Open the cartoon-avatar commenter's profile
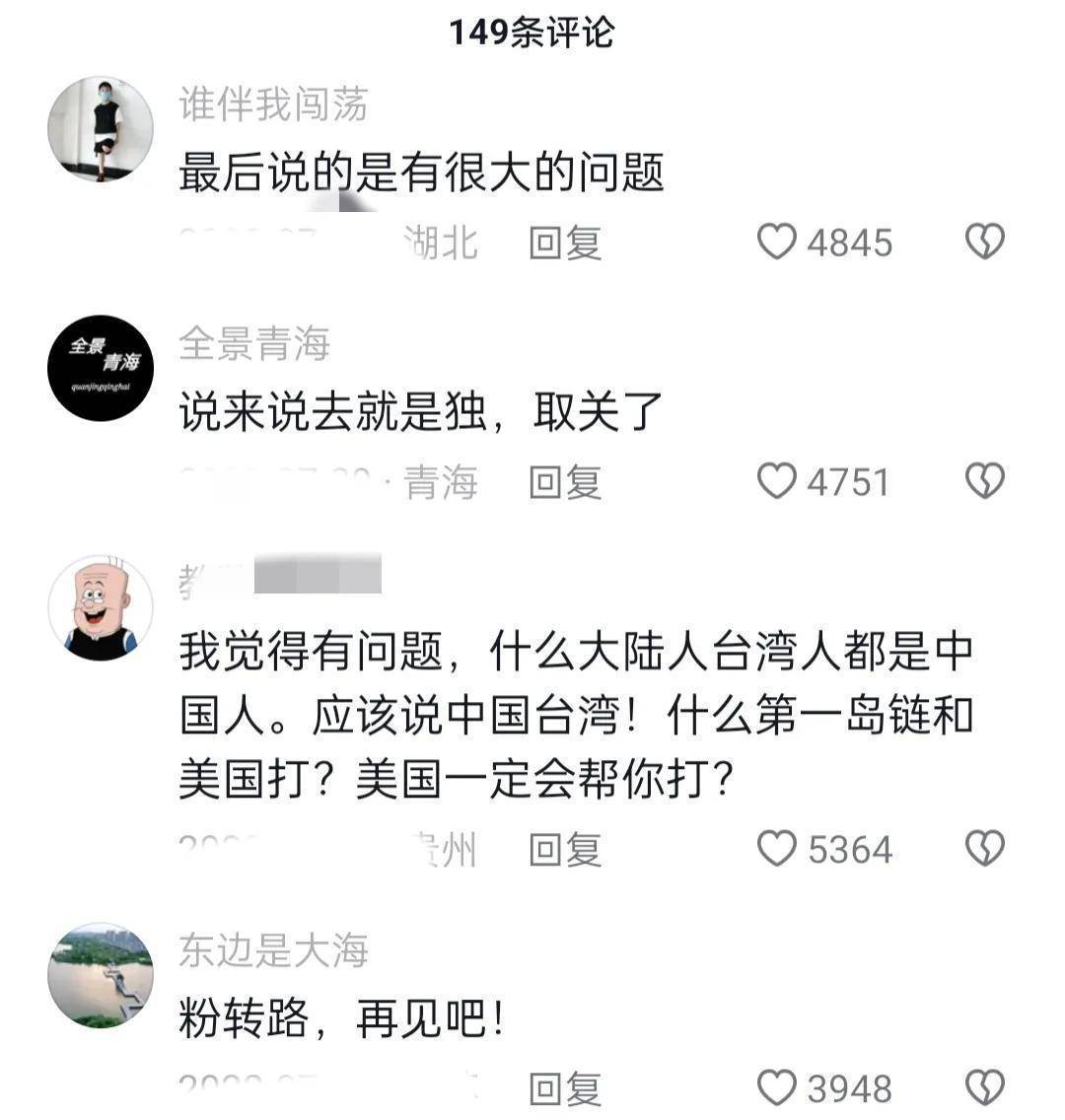Screen dimensions: 1065x1120 point(101,607)
